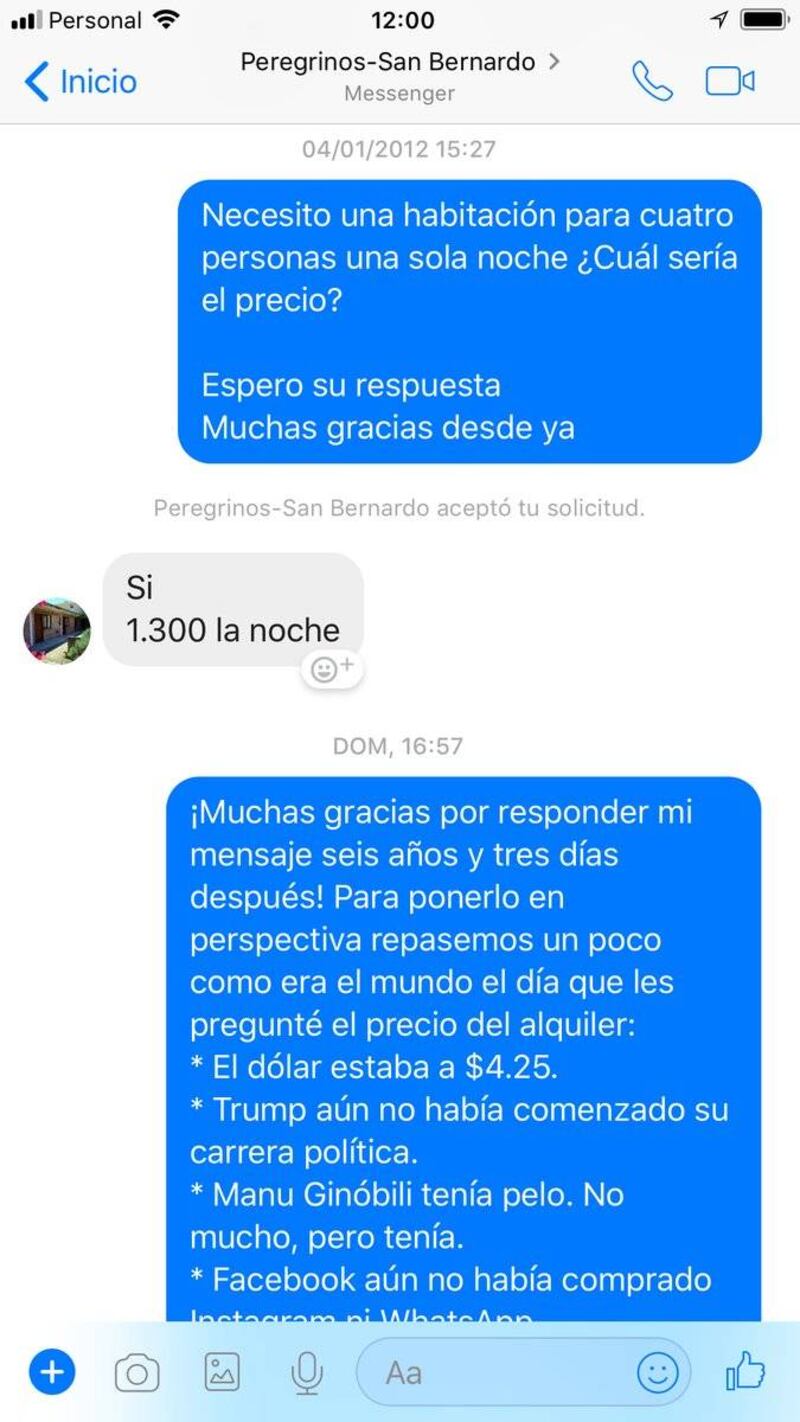Send a thumbs-up like

coord(745,1371)
